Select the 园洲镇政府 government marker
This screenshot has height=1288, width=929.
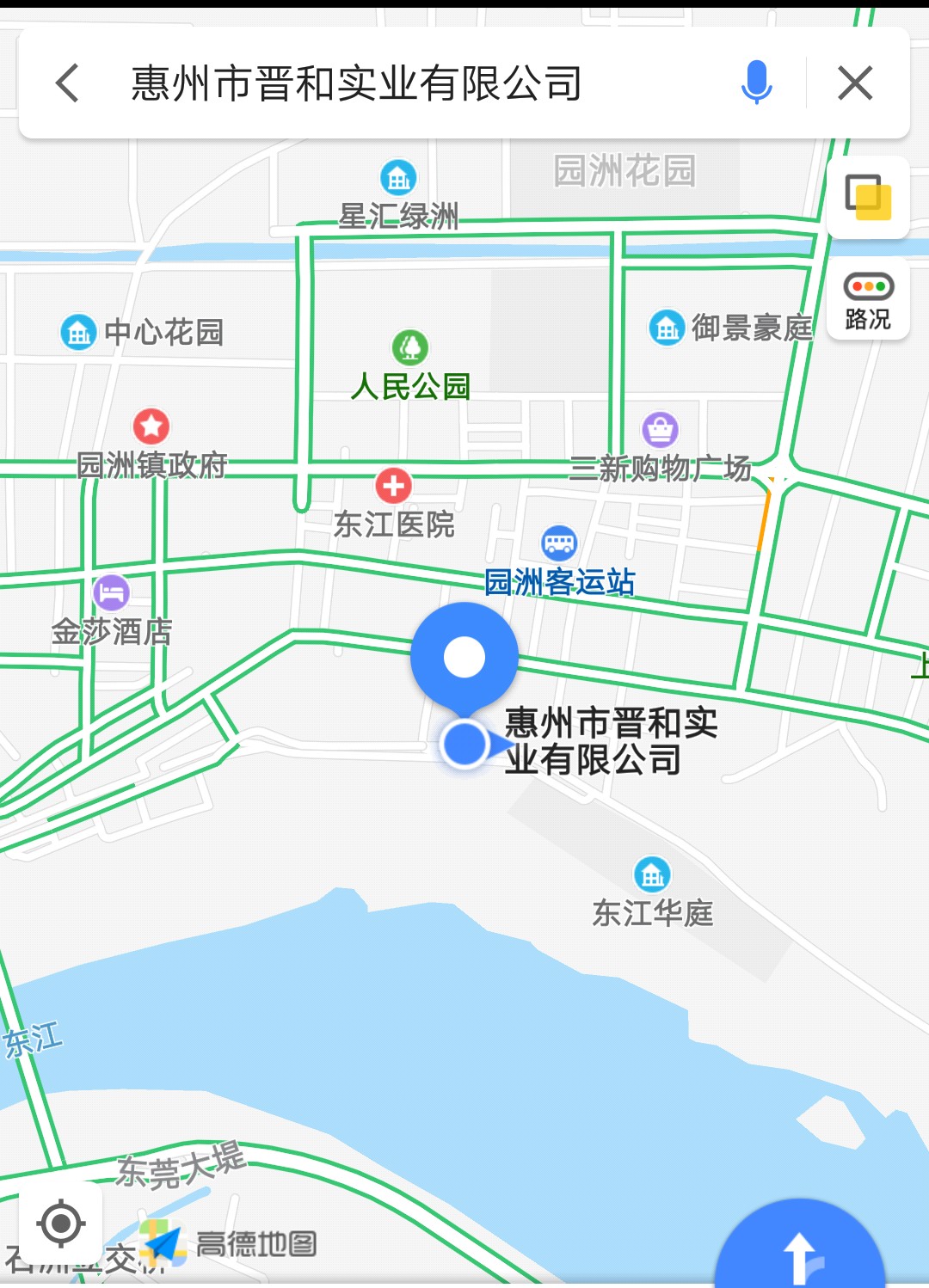(x=151, y=426)
